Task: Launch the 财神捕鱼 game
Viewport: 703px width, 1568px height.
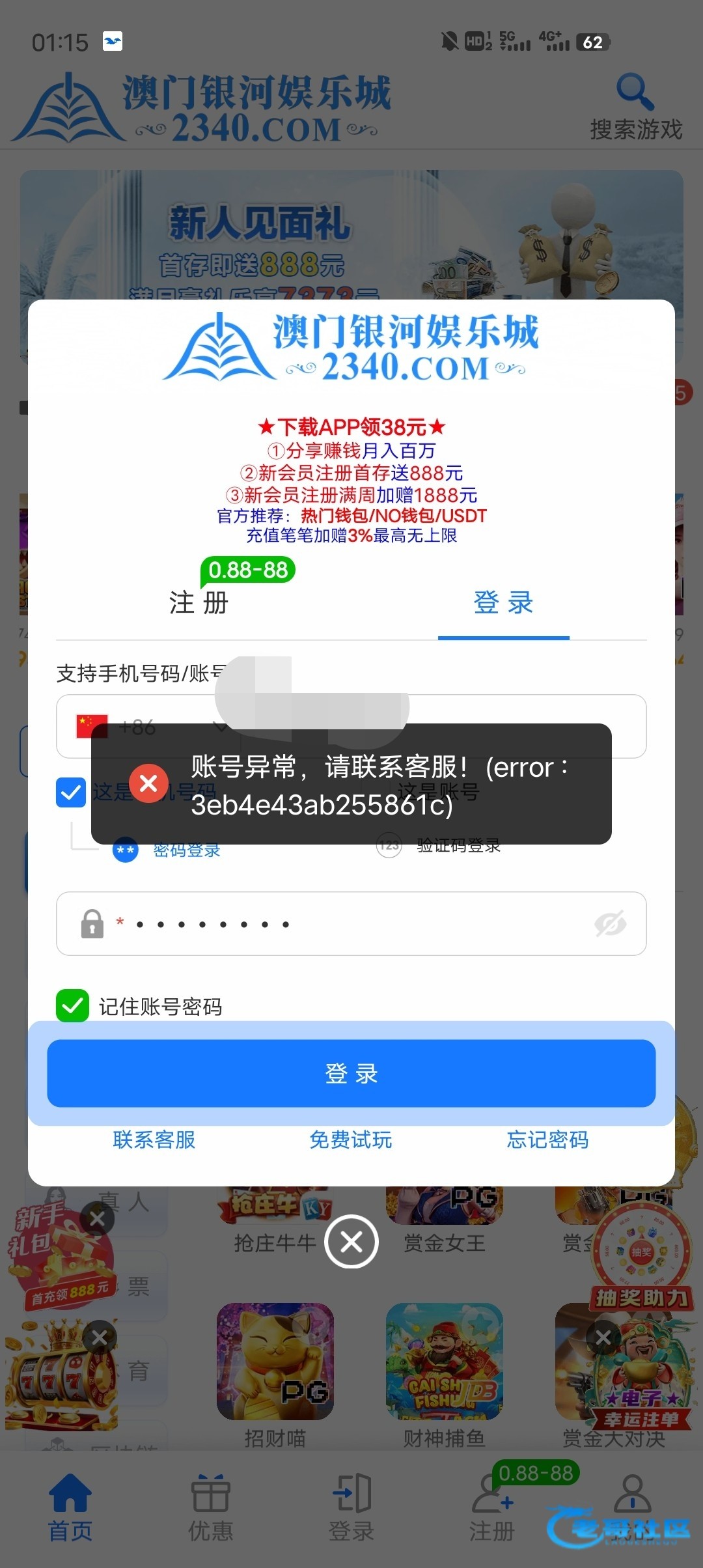Action: (x=444, y=1362)
